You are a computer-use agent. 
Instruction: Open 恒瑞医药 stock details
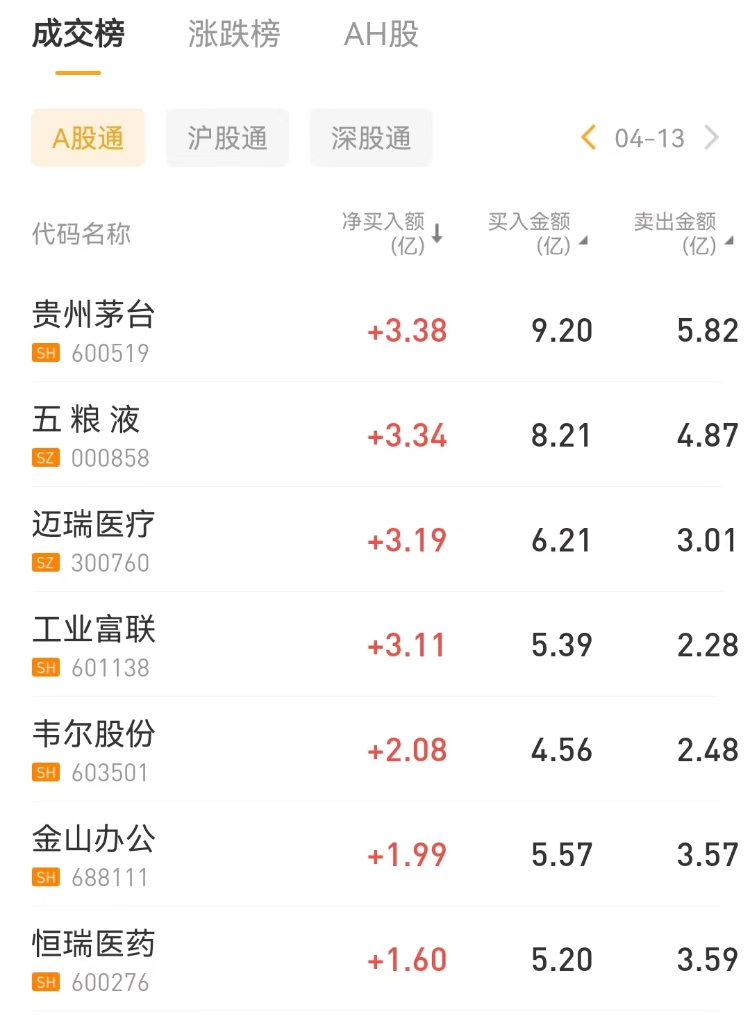pos(94,960)
